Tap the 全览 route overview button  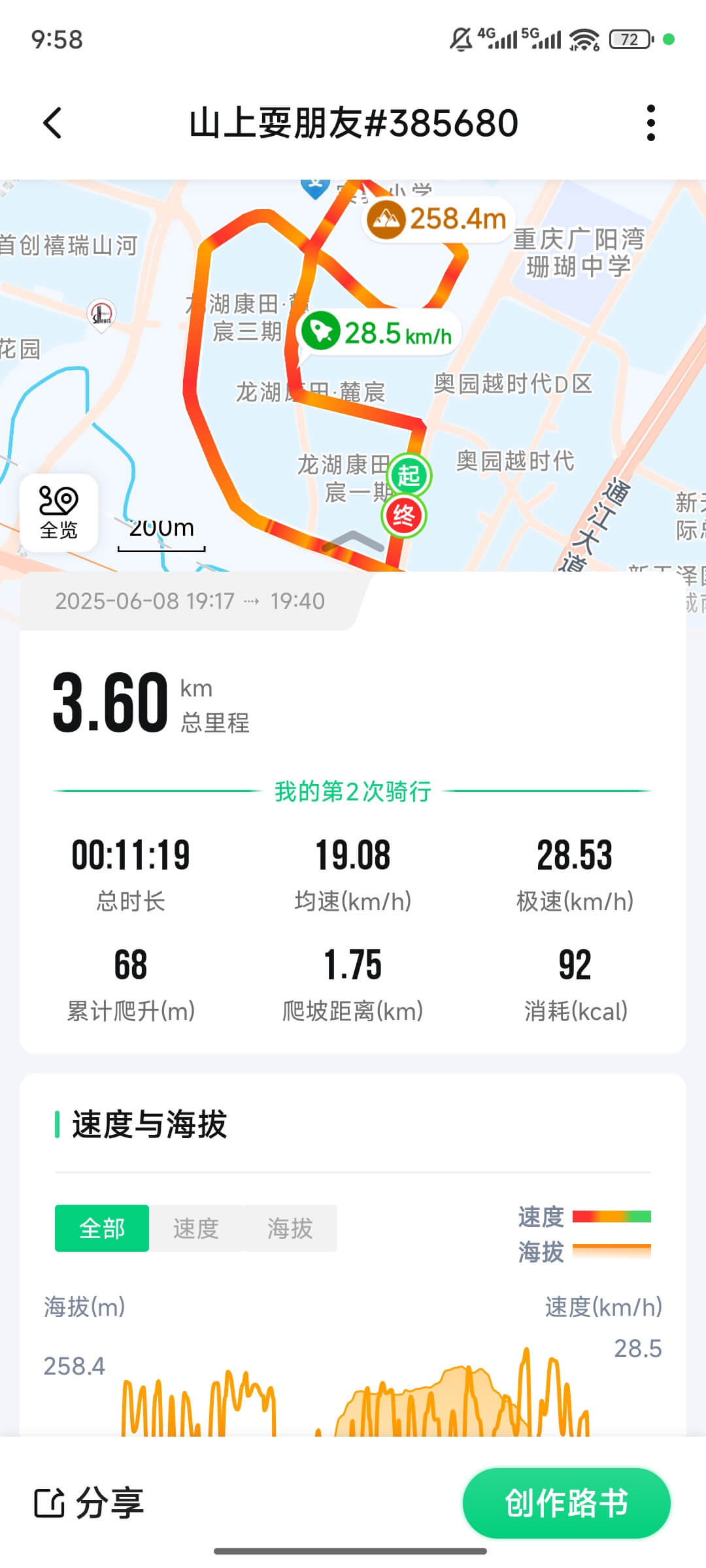click(59, 513)
